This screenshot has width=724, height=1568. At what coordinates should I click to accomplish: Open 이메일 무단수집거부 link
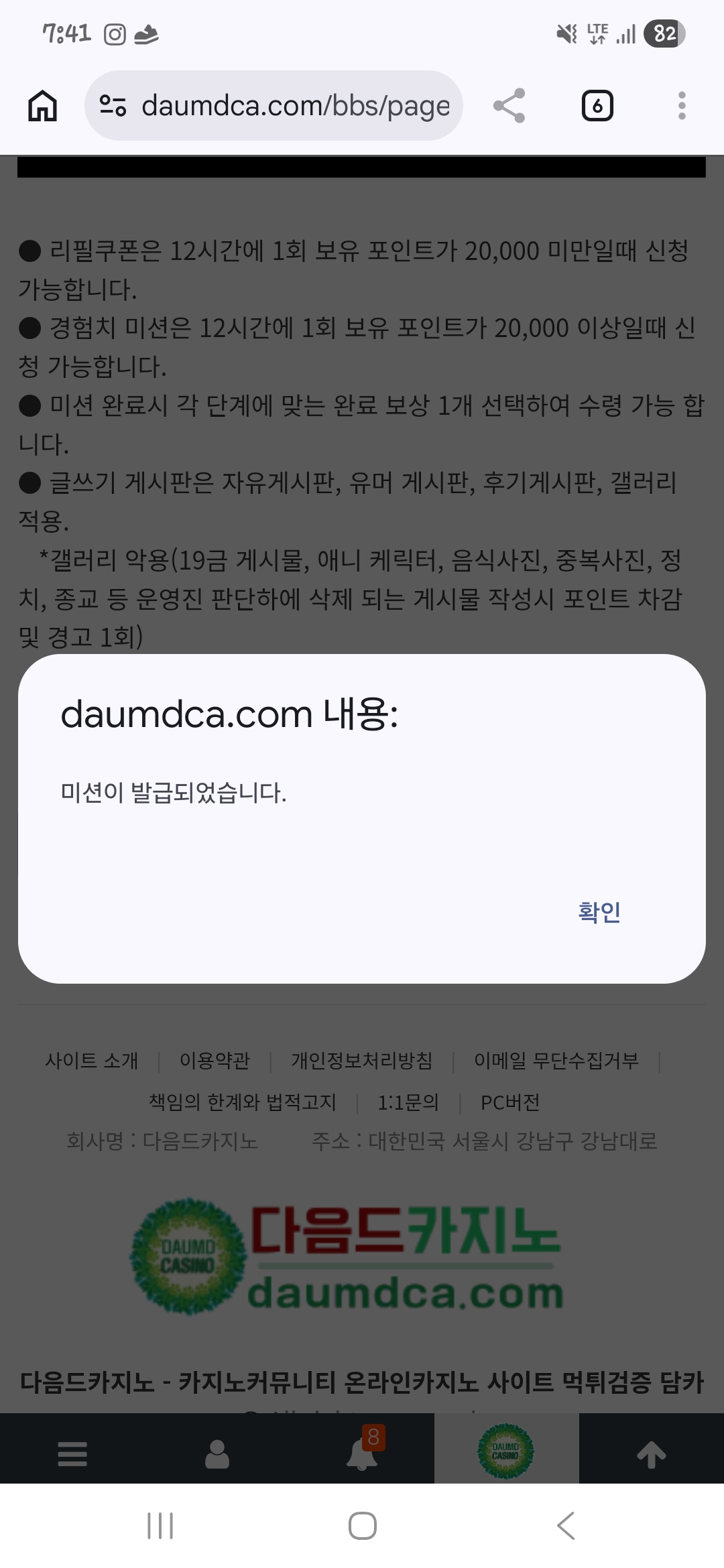(556, 1061)
